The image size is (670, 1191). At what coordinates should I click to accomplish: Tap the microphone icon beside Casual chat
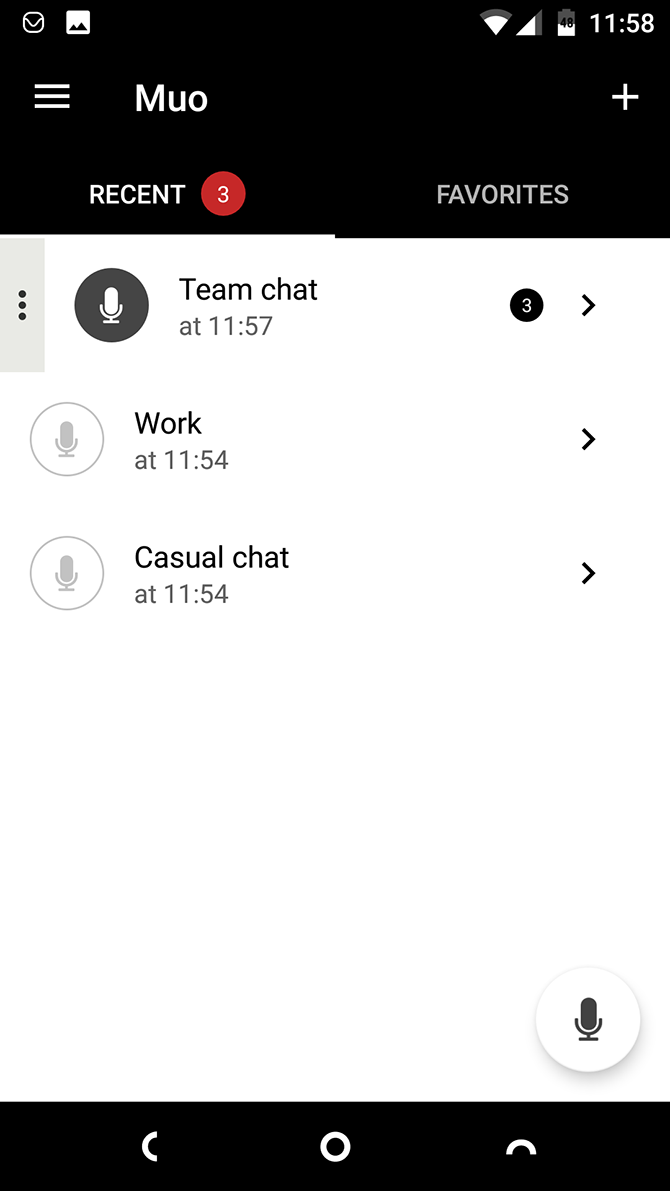[67, 573]
